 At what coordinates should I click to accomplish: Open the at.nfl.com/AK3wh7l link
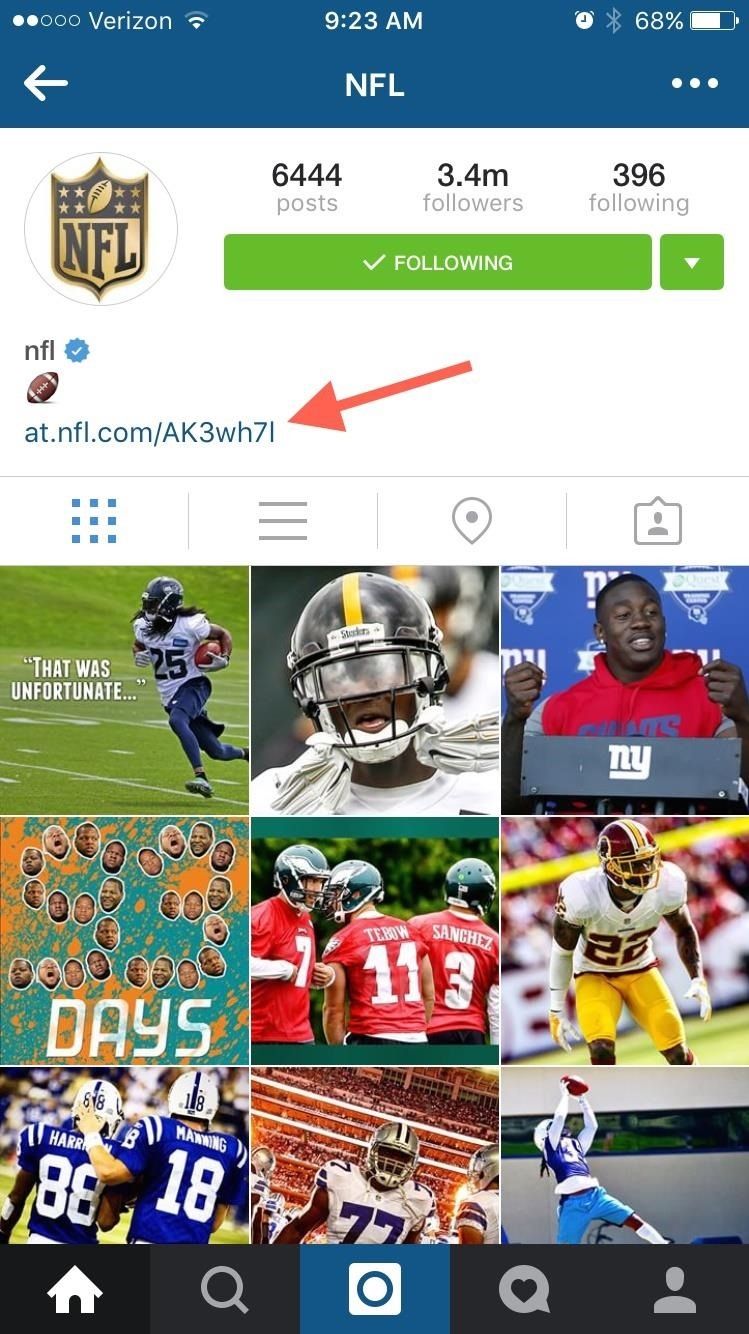point(150,432)
